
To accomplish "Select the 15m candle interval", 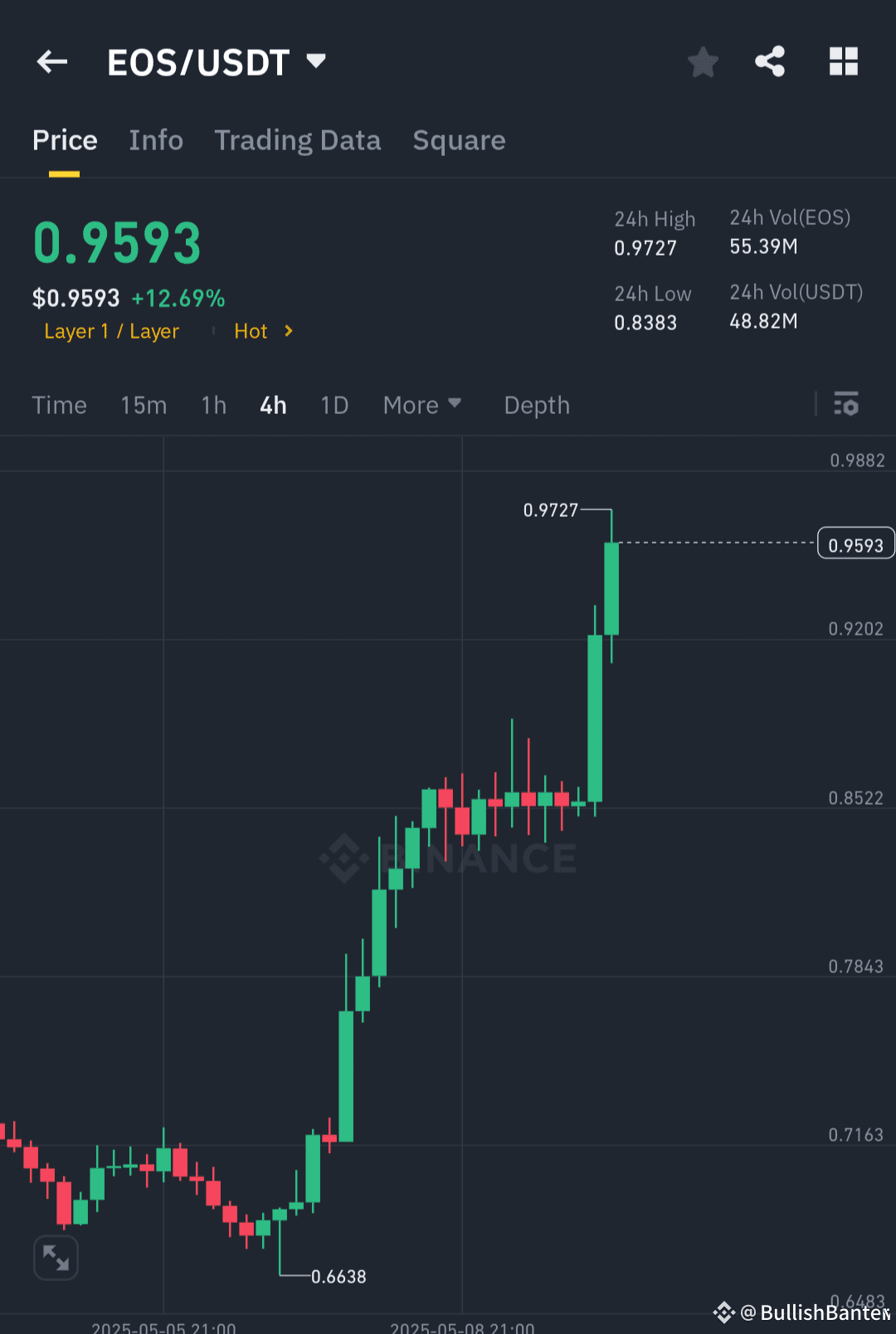I will point(143,405).
